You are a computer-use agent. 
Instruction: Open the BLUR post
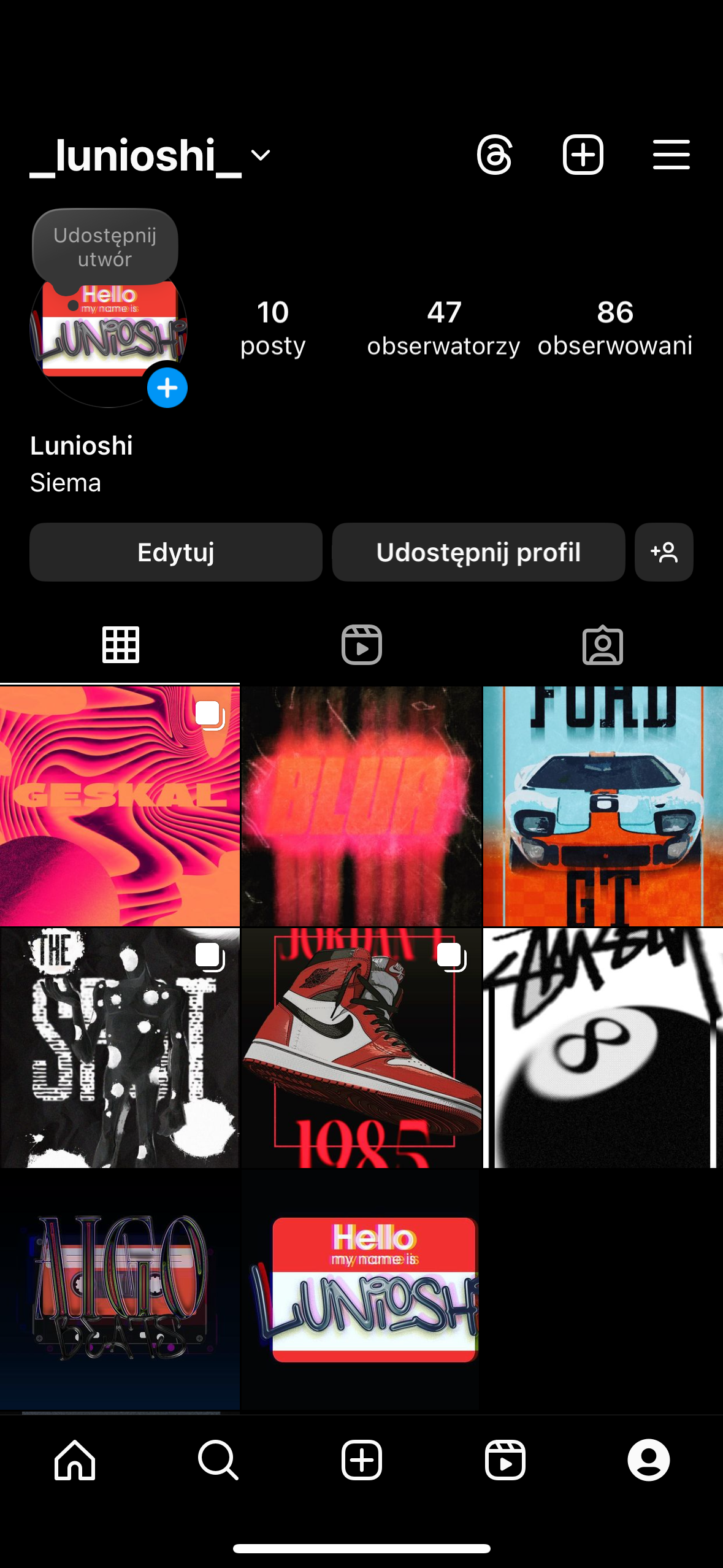(x=362, y=806)
